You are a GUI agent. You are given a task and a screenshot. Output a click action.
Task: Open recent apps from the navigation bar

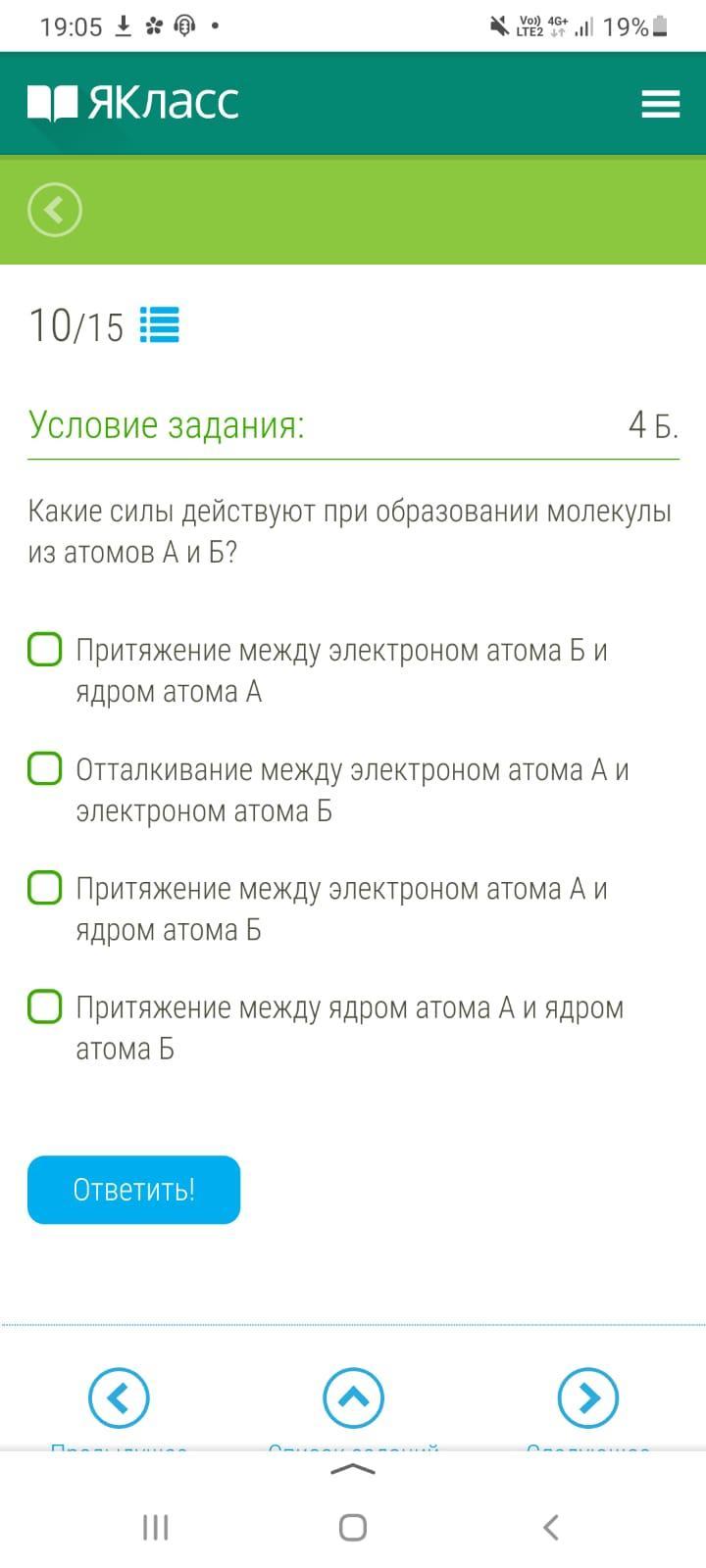point(156,1527)
